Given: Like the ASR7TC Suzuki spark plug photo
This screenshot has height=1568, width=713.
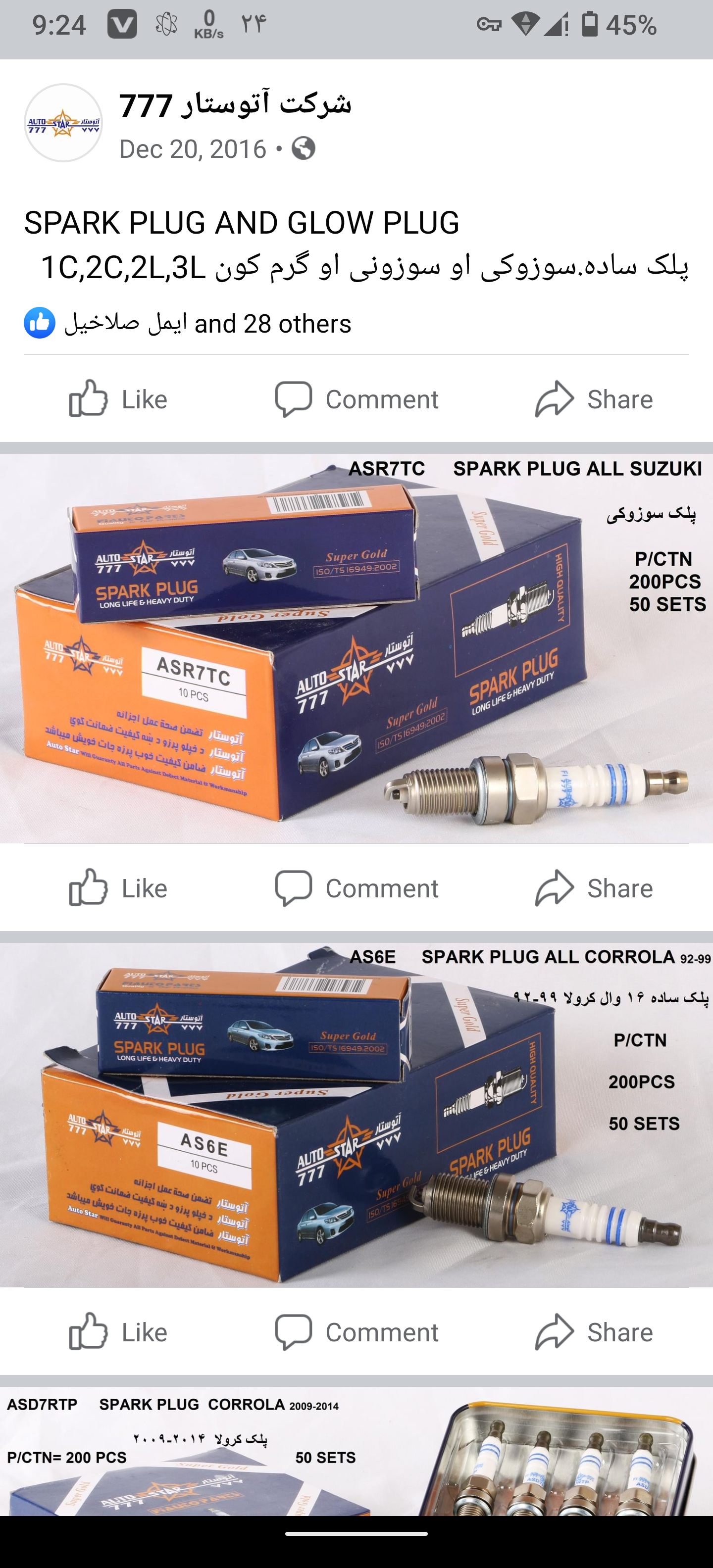Looking at the screenshot, I should pos(118,888).
